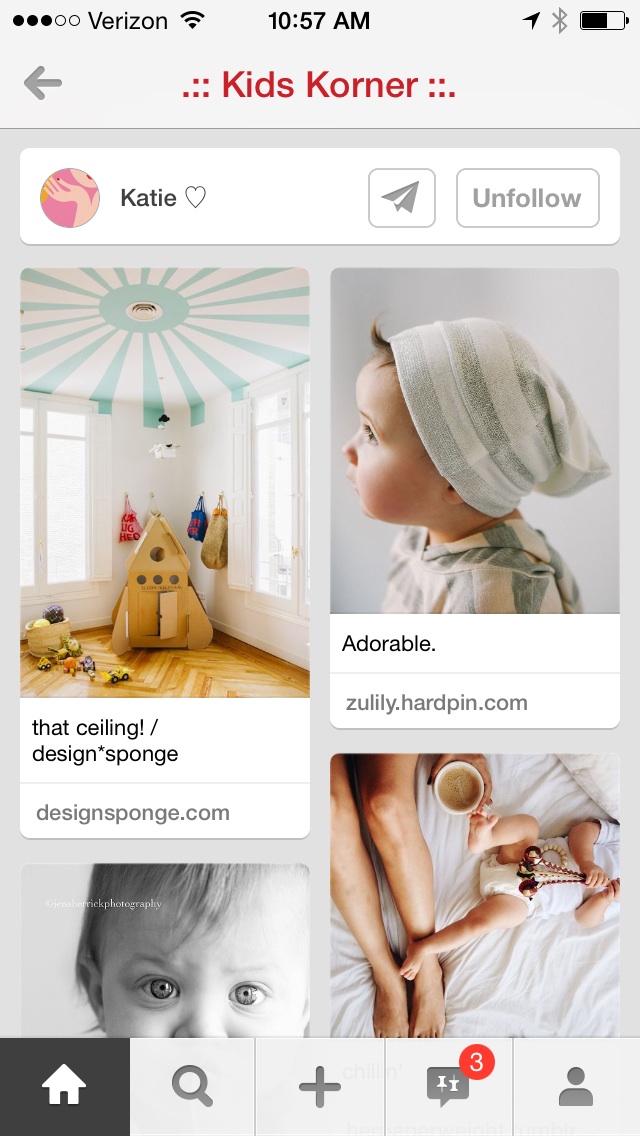Switch to the Search tab
The image size is (640, 1136).
tap(192, 1087)
